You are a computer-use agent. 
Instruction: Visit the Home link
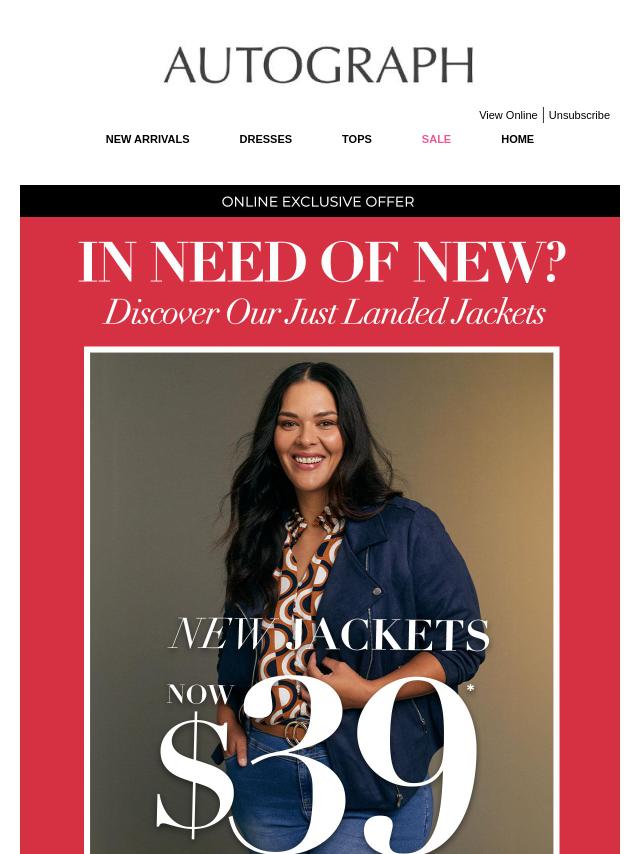517,139
